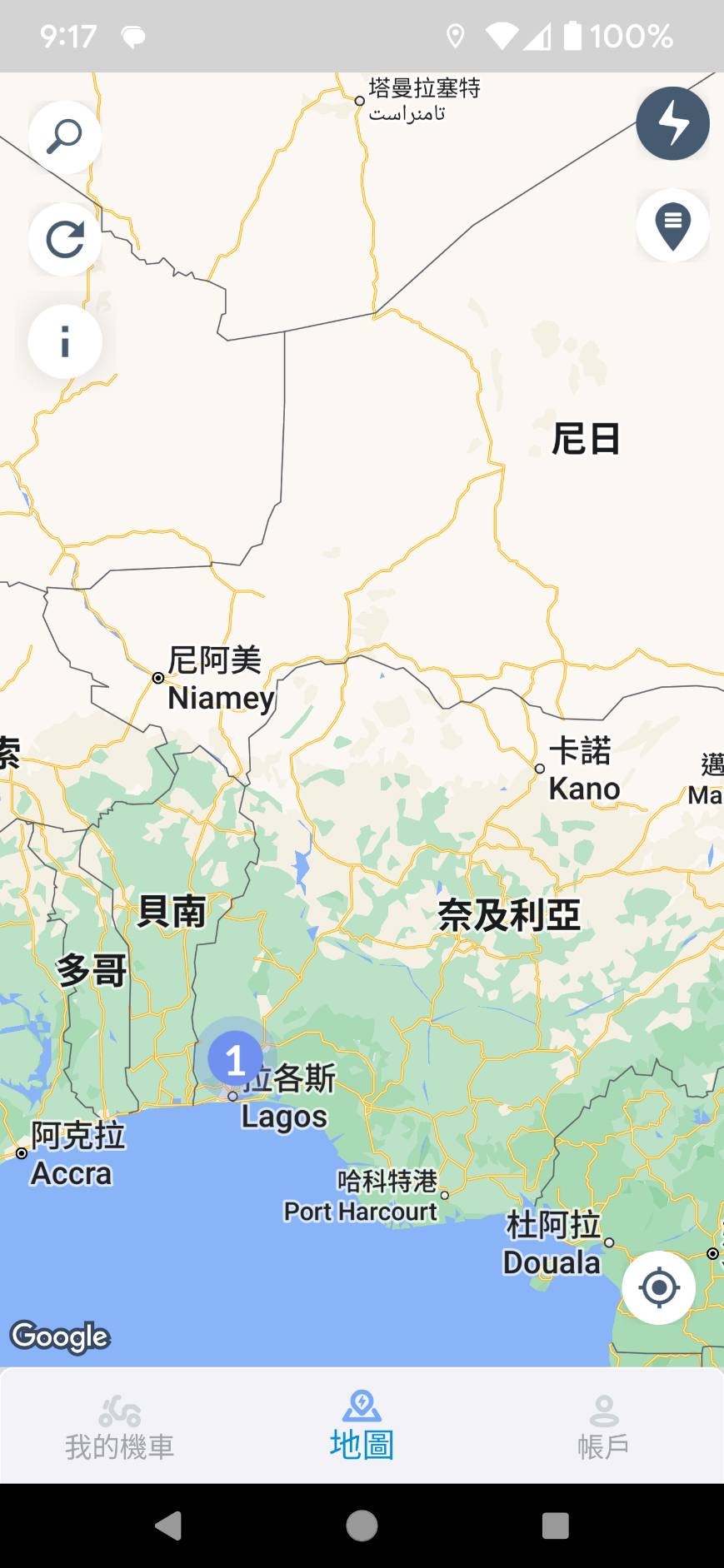
Task: Center map on my location
Action: (x=659, y=1287)
